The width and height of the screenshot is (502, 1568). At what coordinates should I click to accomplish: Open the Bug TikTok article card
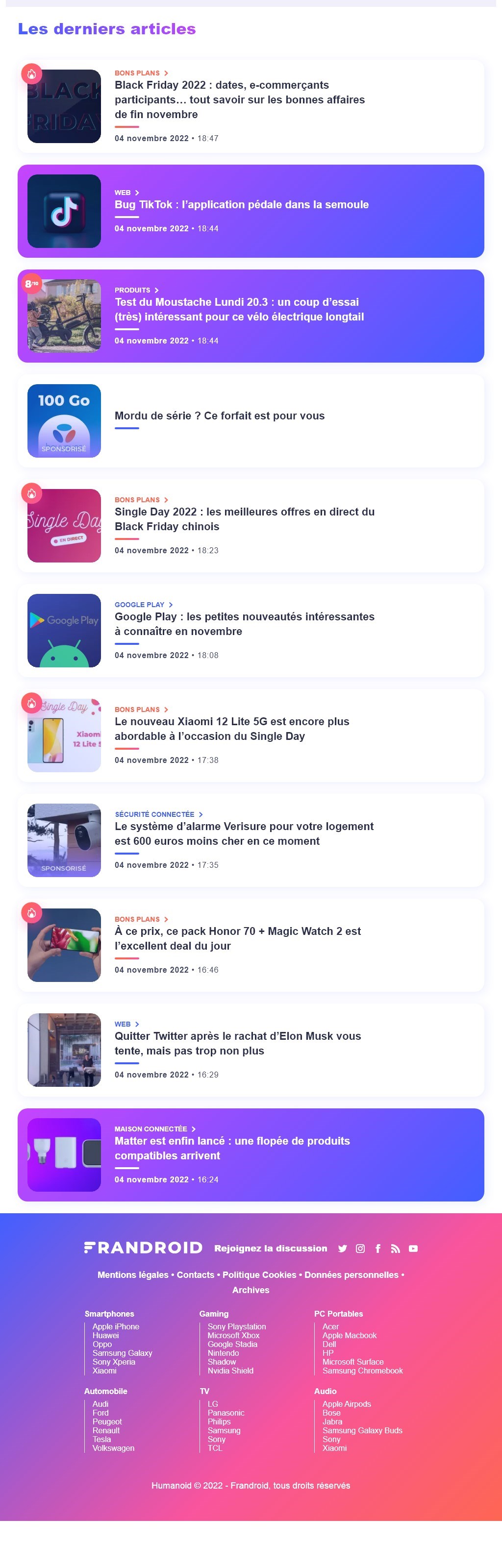pos(241,204)
